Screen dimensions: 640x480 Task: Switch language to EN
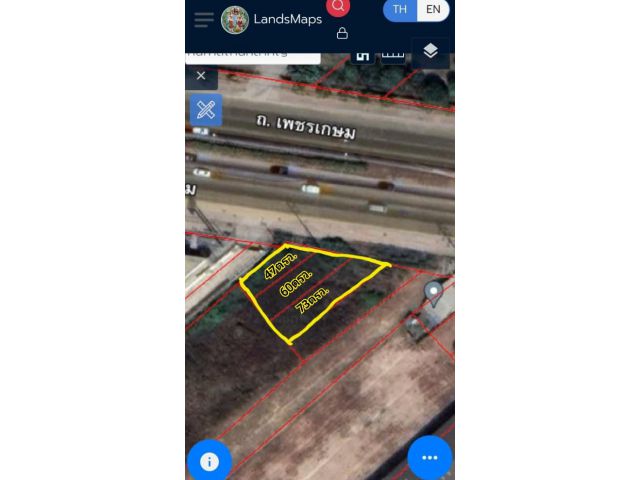tap(433, 10)
